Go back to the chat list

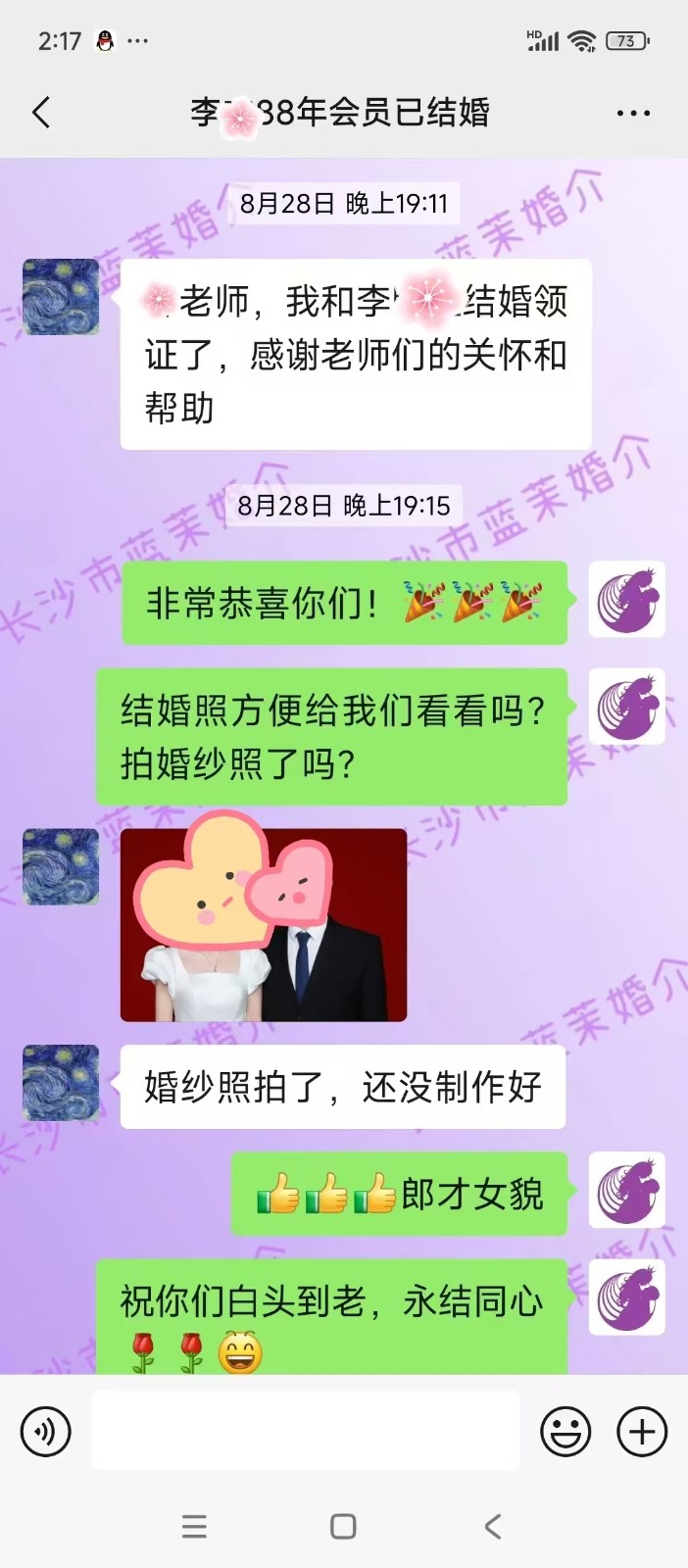pyautogui.click(x=41, y=113)
